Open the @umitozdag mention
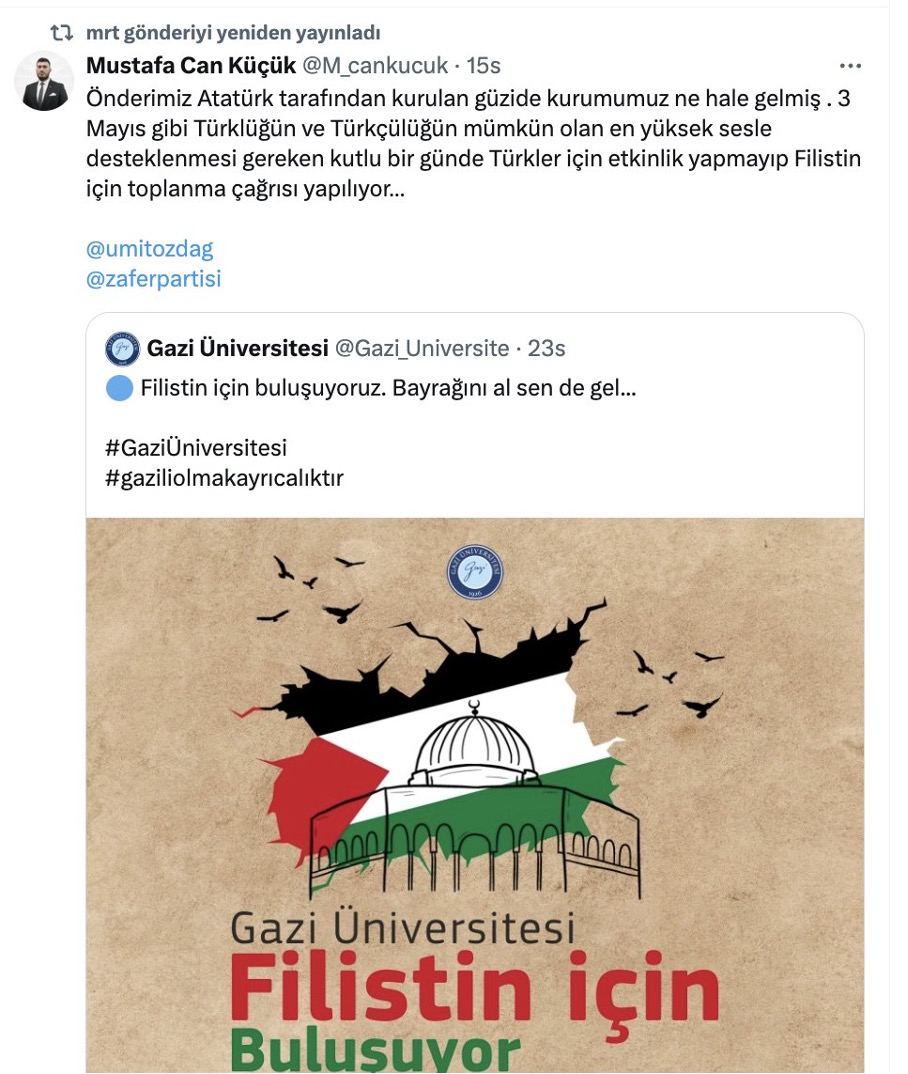 150,249
